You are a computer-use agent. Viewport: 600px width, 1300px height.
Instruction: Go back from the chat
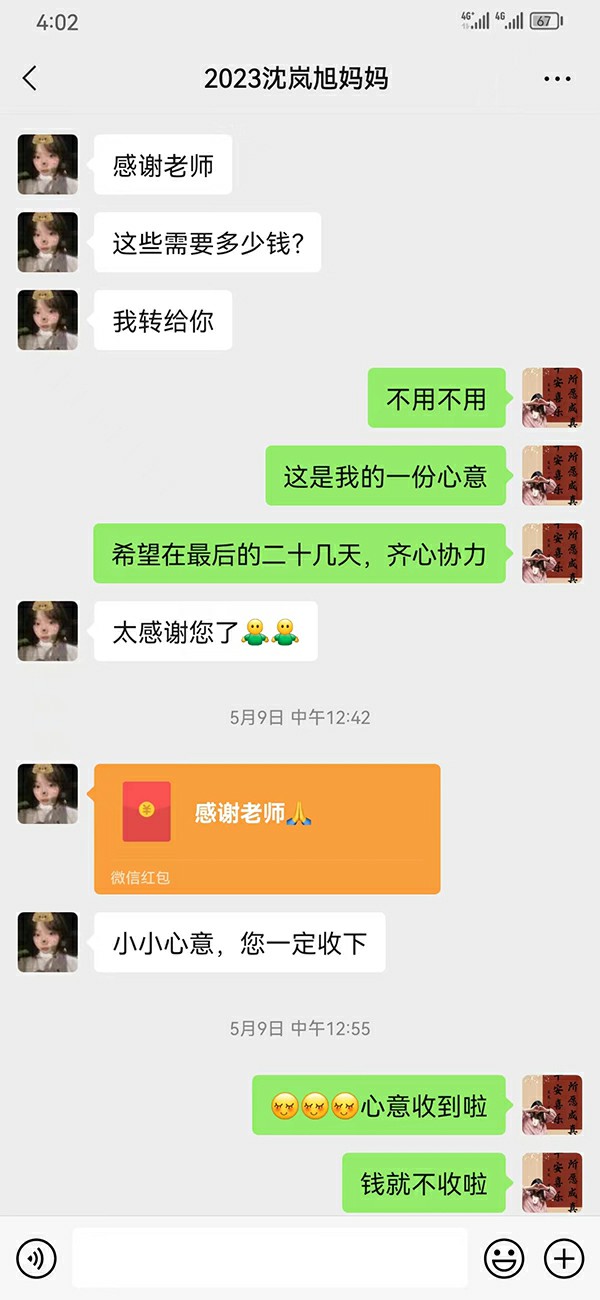[x=30, y=79]
